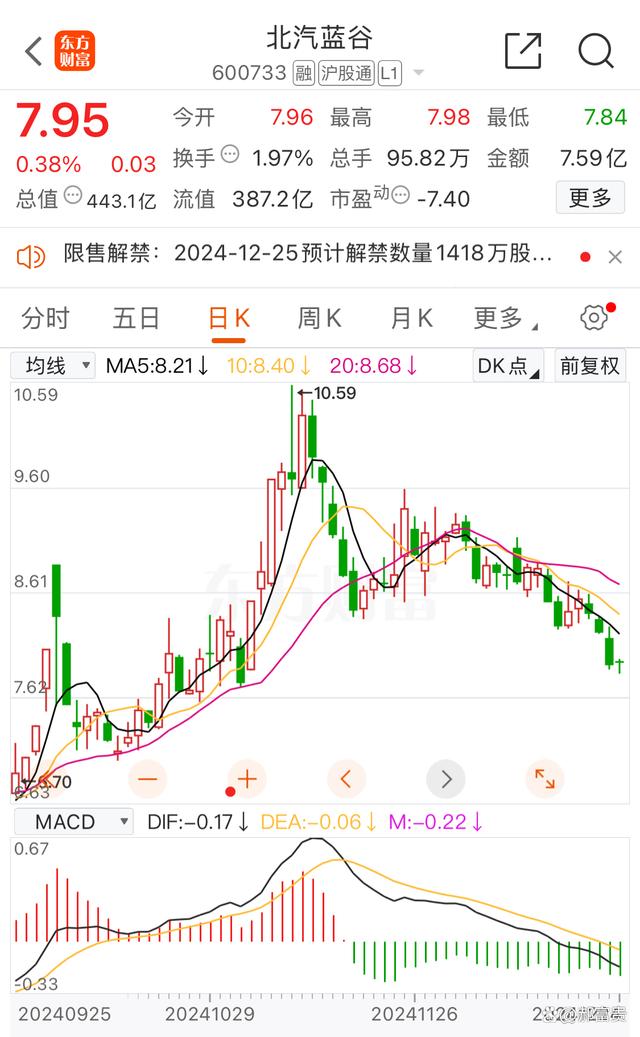
Task: Open the MACD indicator dropdown
Action: tap(73, 822)
